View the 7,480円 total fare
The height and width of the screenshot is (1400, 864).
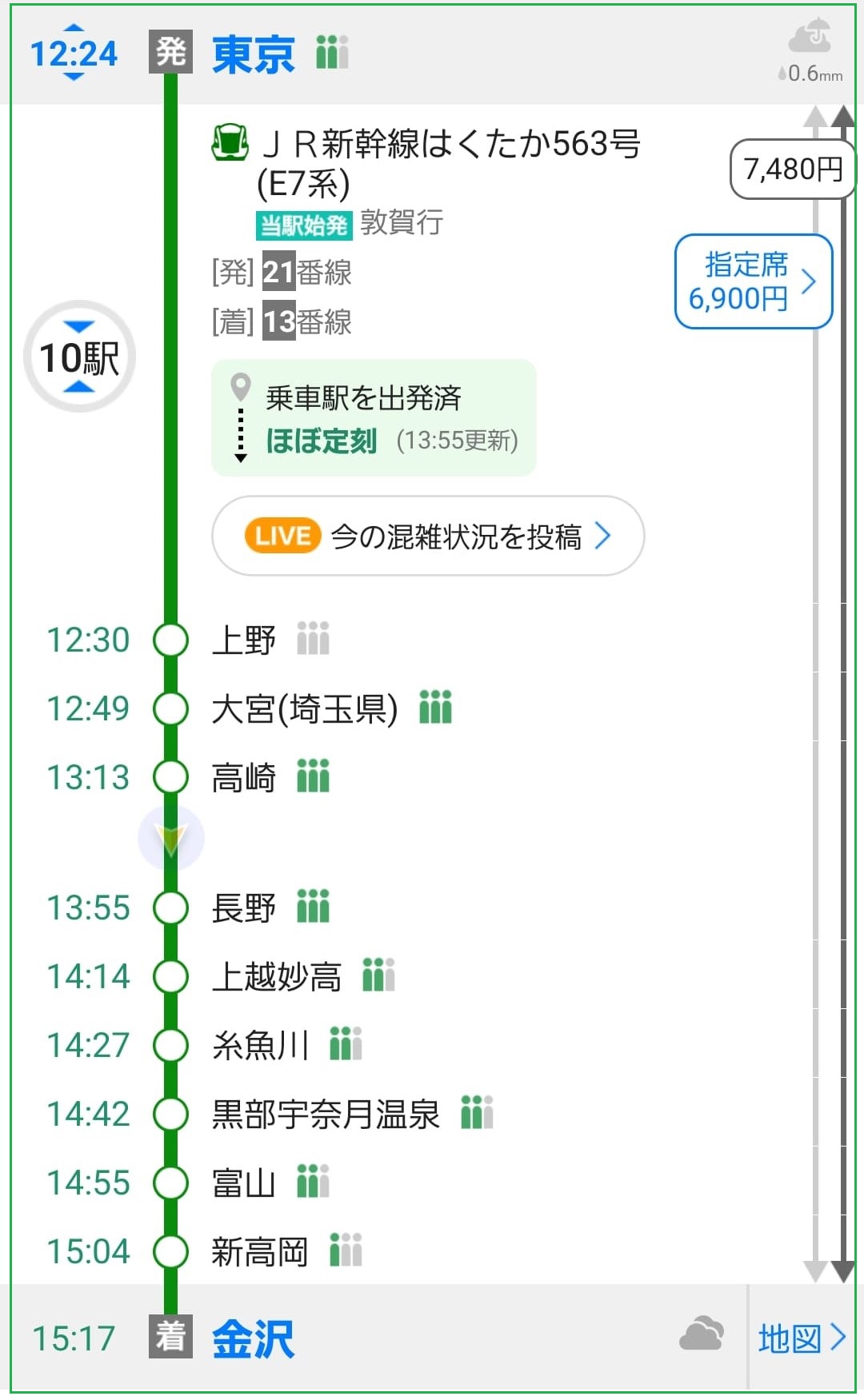[x=792, y=169]
